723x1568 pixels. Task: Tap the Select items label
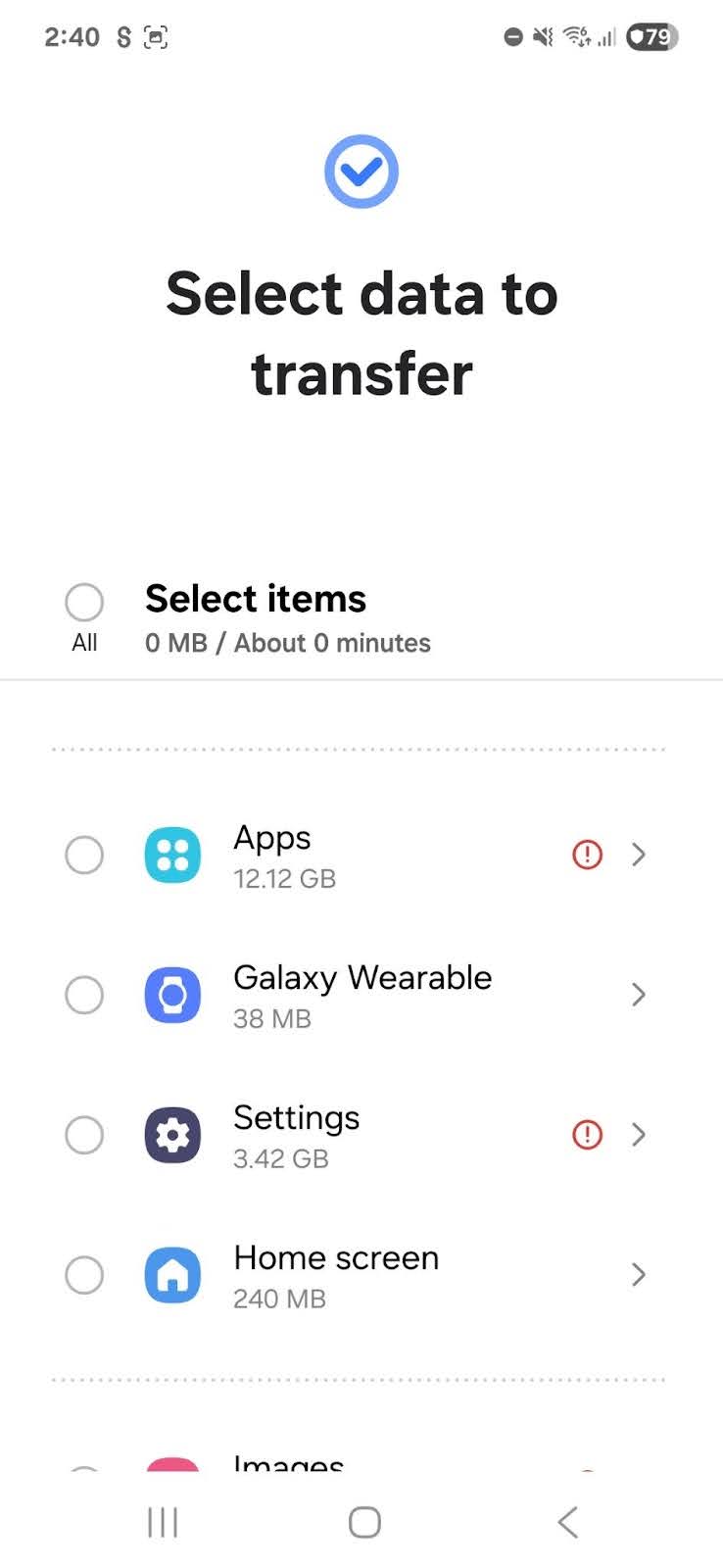255,599
